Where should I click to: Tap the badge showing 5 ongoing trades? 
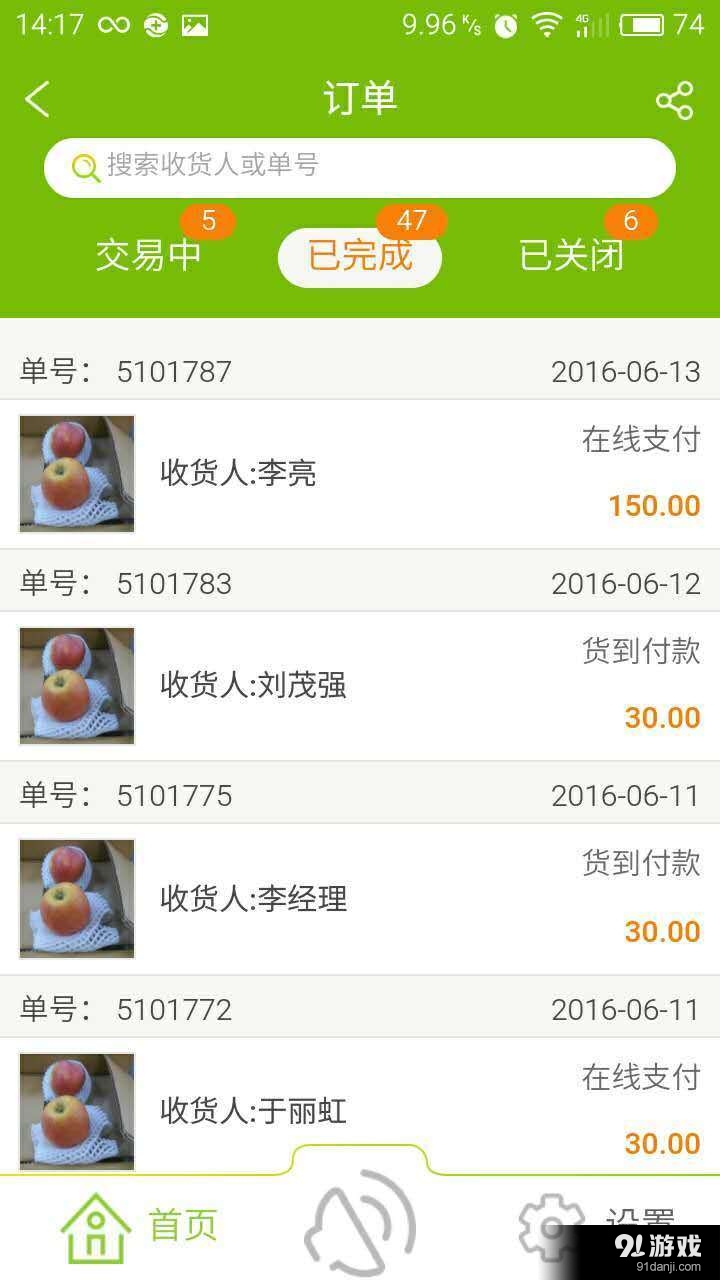(x=209, y=221)
